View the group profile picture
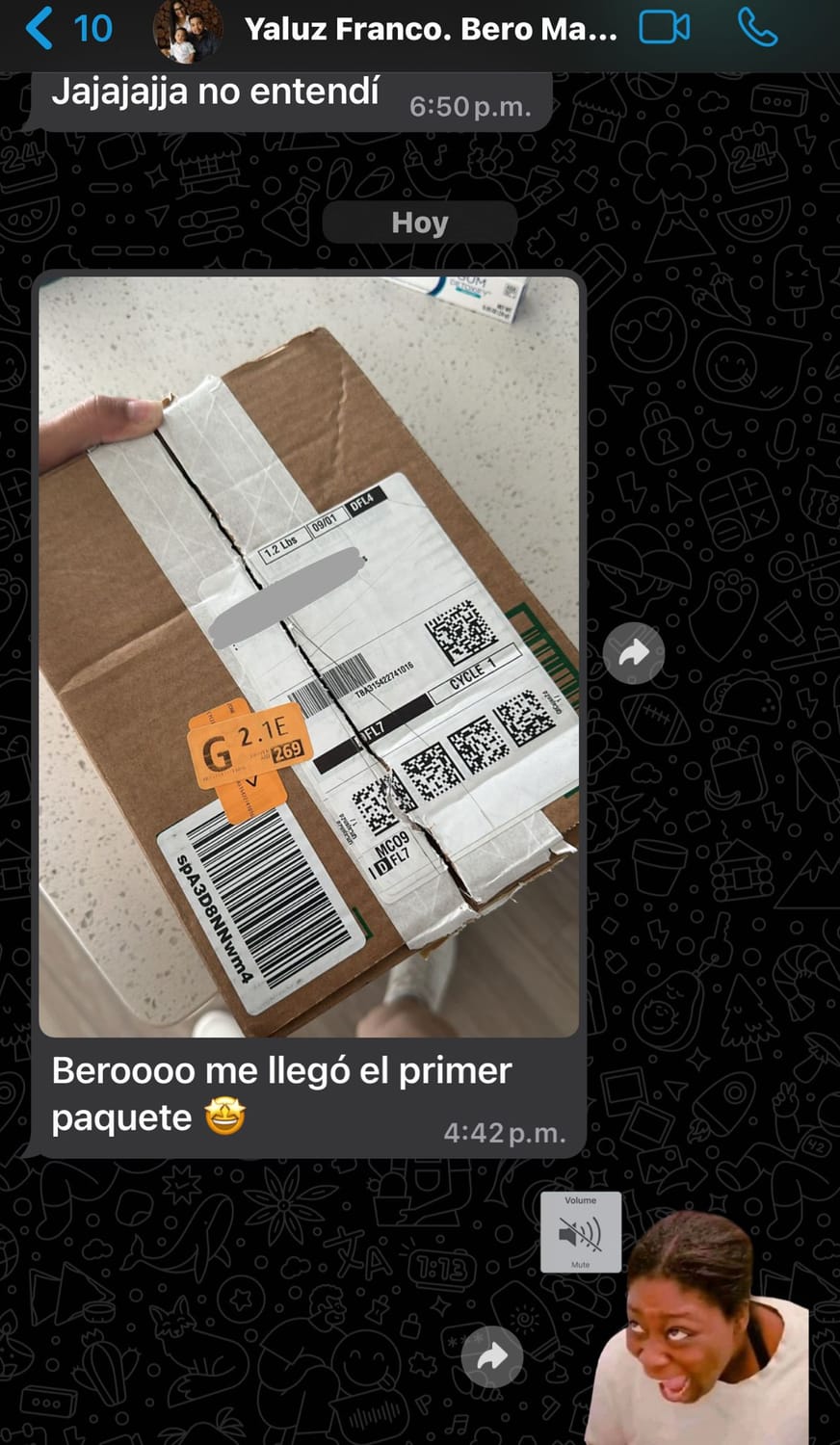The height and width of the screenshot is (1445, 840). 188,30
